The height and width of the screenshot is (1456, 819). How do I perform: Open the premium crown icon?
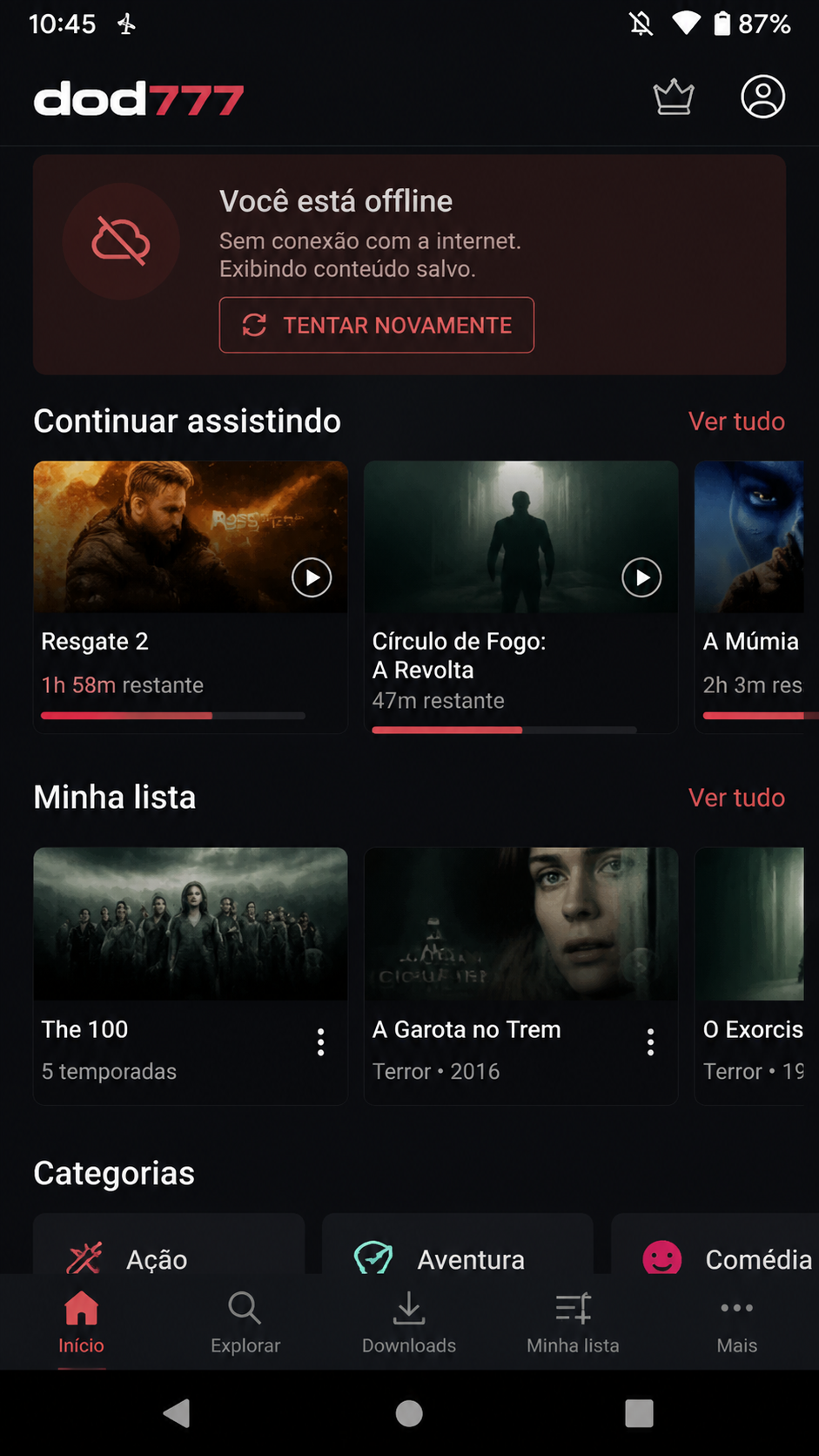674,97
